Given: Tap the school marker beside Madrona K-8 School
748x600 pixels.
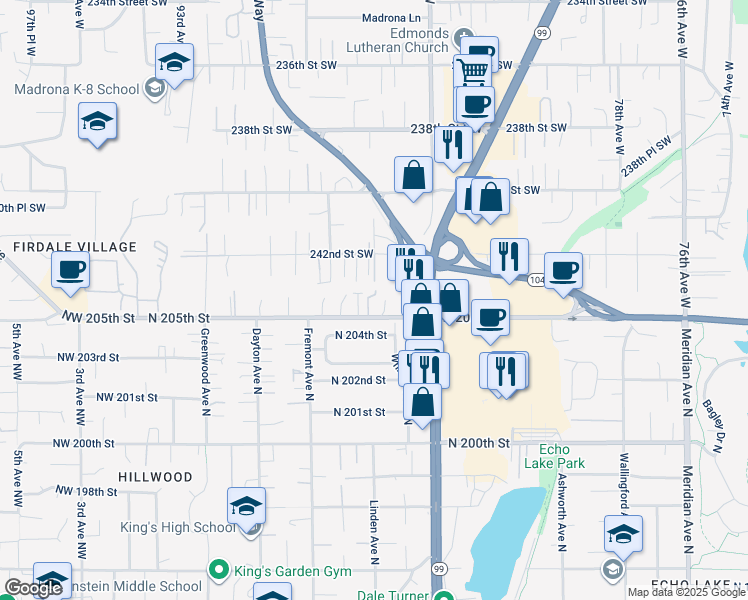Looking at the screenshot, I should 175,65.
